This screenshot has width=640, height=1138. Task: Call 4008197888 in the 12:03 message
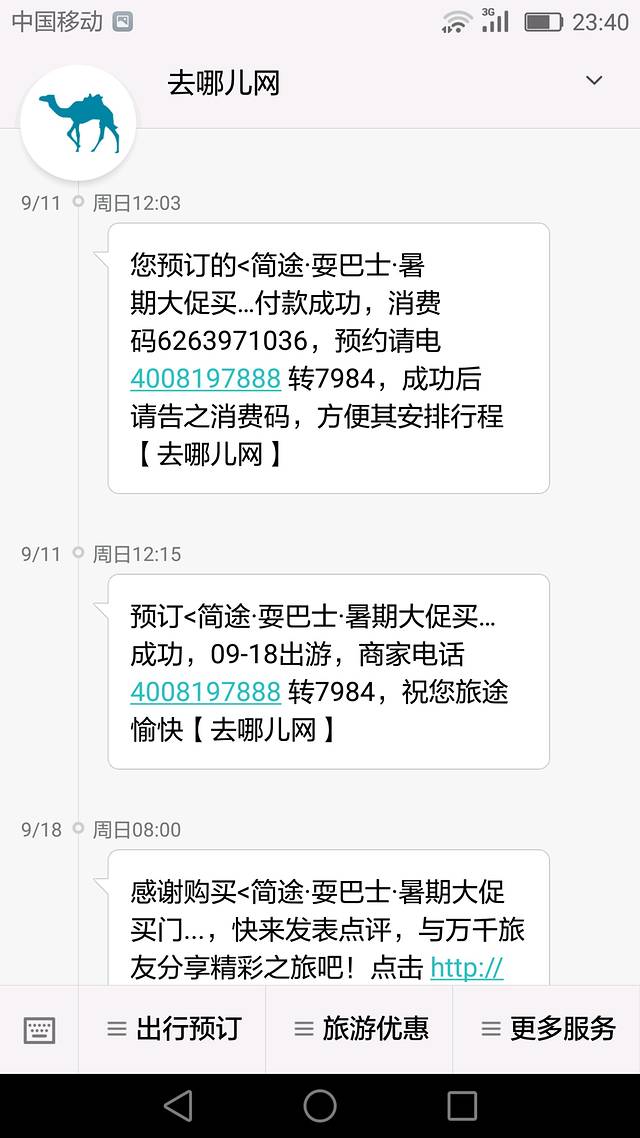pyautogui.click(x=205, y=379)
